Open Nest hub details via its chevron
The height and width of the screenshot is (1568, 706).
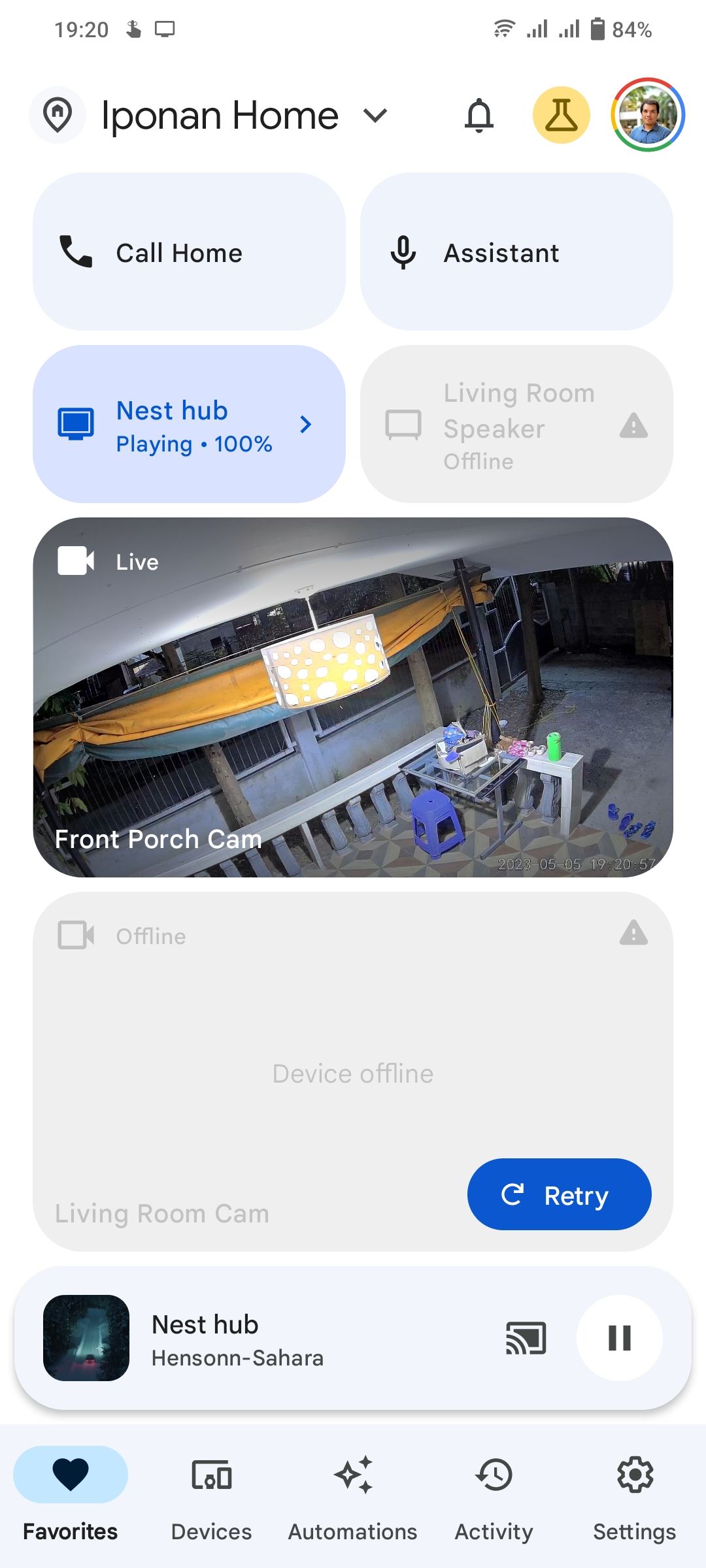click(306, 424)
